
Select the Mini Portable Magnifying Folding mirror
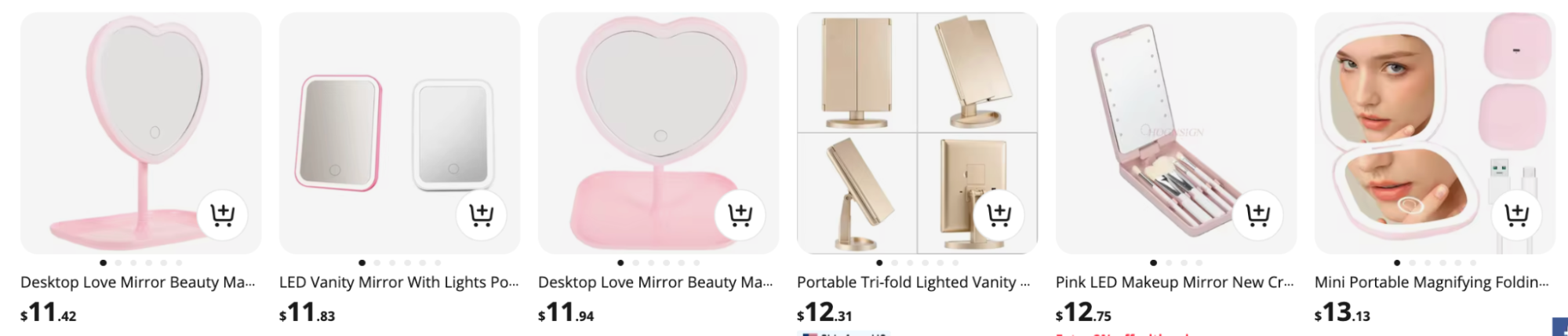pyautogui.click(x=1432, y=283)
